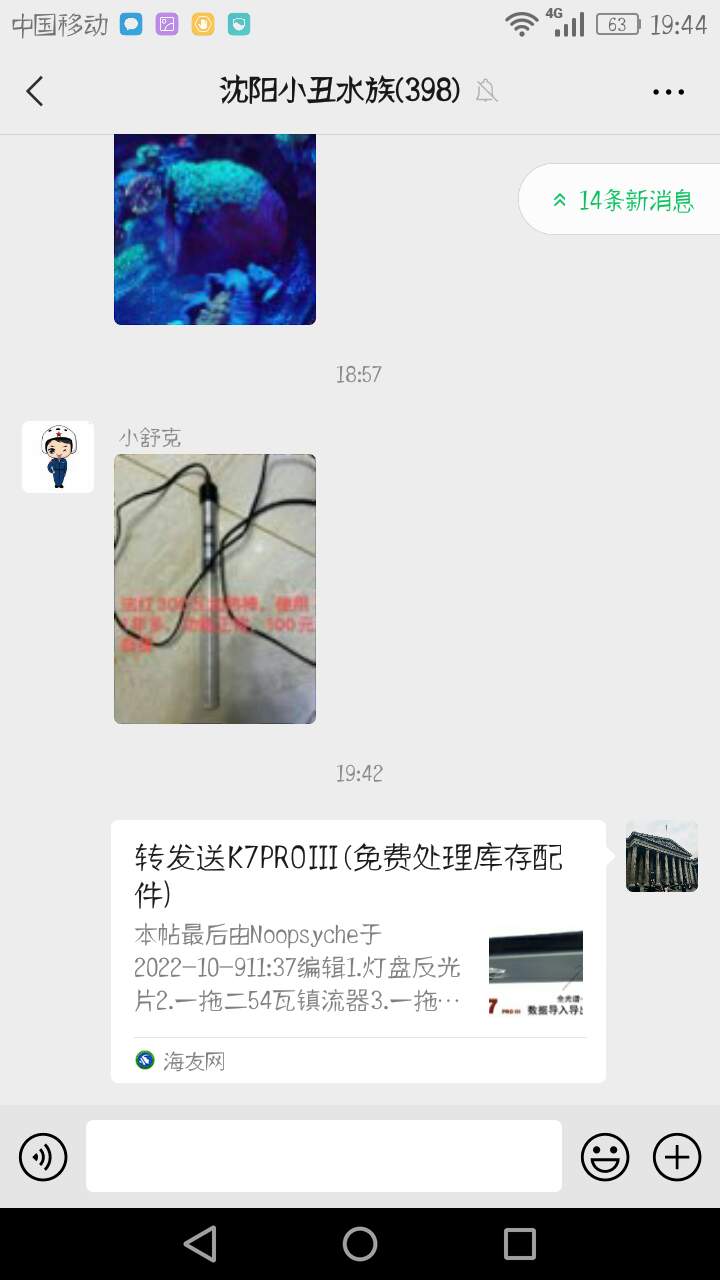The width and height of the screenshot is (720, 1280).
Task: Open the recent apps view
Action: click(519, 1244)
